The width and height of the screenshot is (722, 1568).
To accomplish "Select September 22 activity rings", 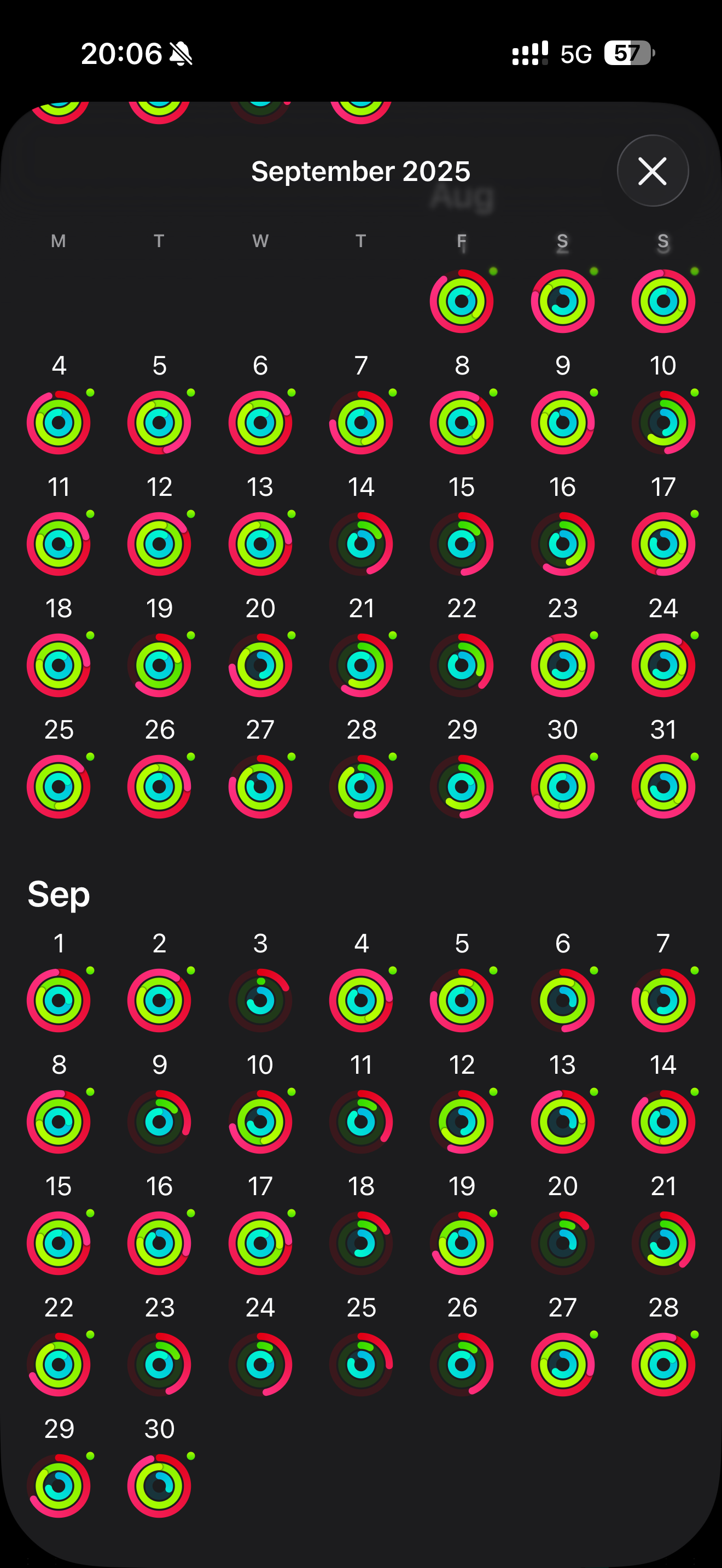I will (59, 1364).
